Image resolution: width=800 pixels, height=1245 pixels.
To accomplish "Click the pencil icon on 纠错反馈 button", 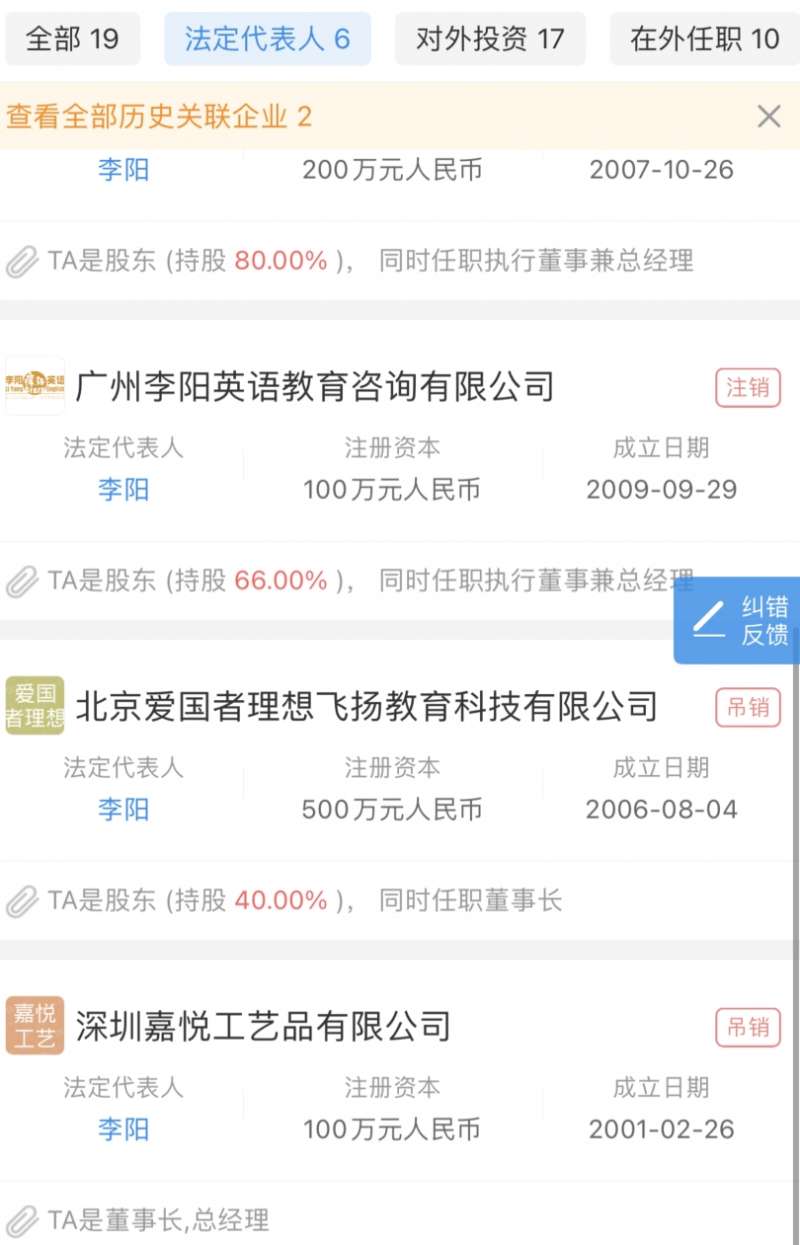I will click(x=710, y=618).
